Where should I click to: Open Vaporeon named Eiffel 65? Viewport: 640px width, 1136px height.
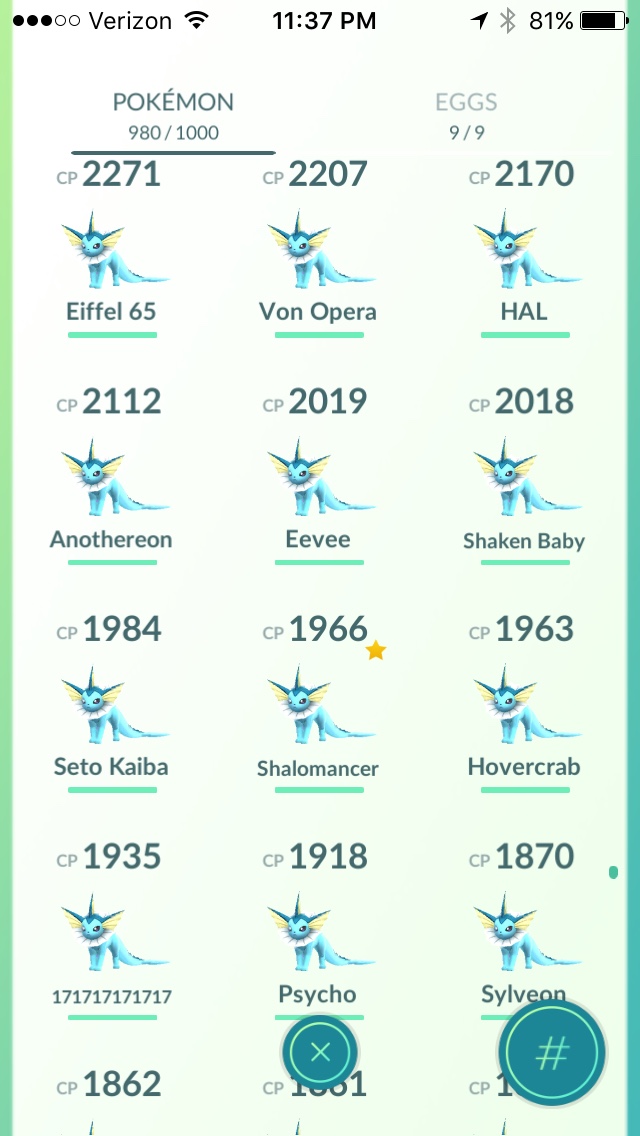112,249
